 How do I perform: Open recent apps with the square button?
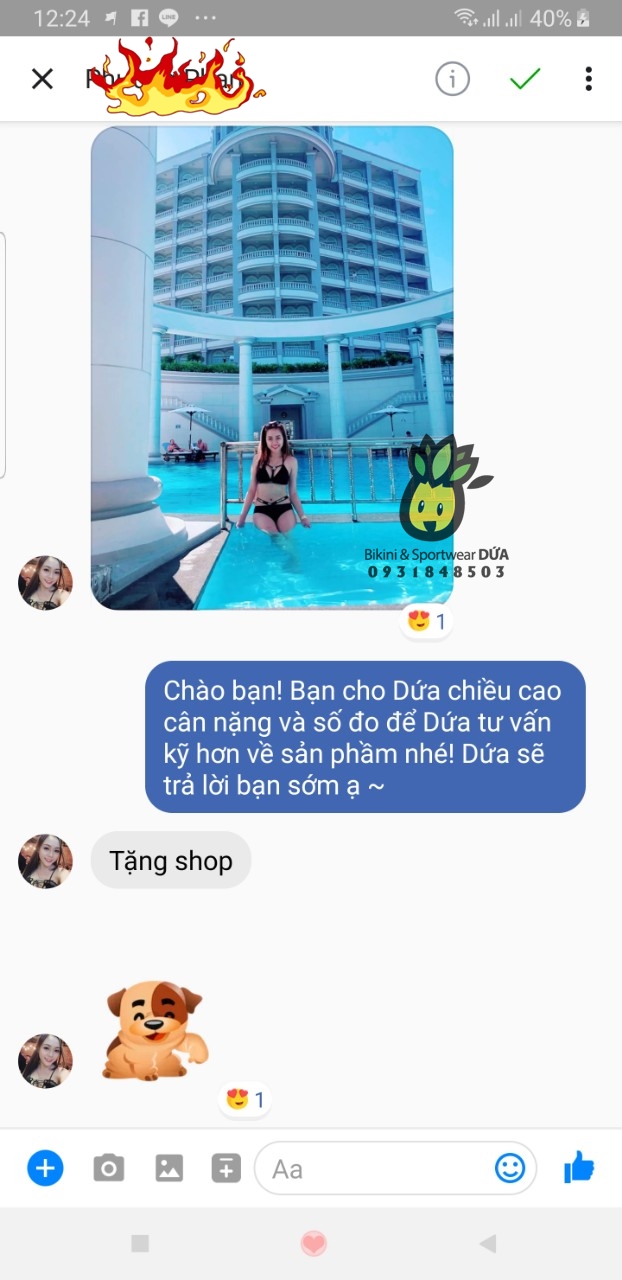pos(140,1243)
